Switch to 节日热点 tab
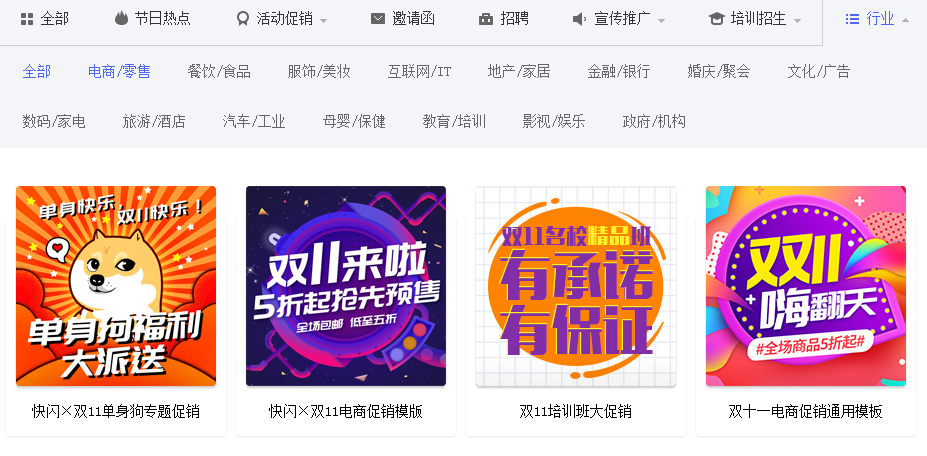This screenshot has width=927, height=456. coord(152,19)
